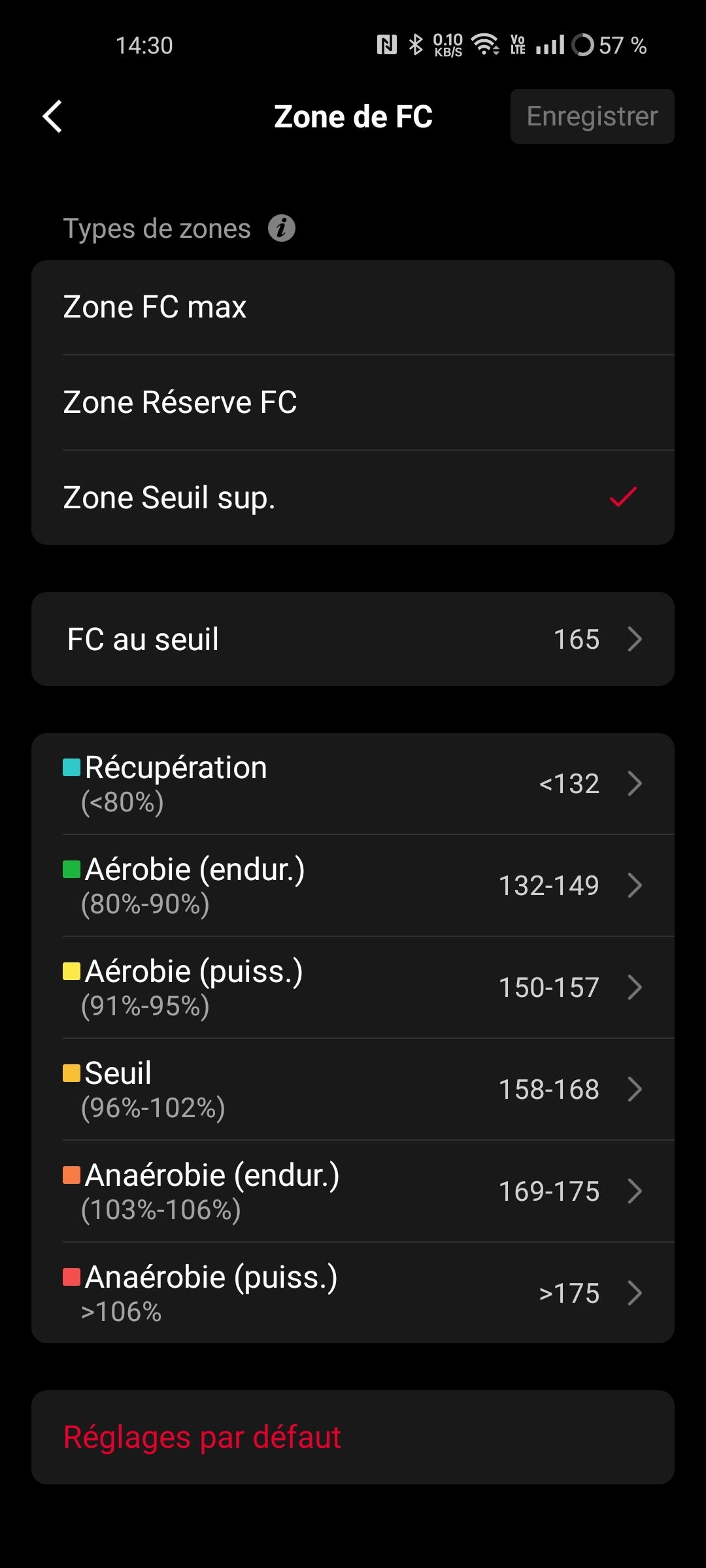Open the Récupération zone row
706x1568 pixels.
pyautogui.click(x=353, y=783)
